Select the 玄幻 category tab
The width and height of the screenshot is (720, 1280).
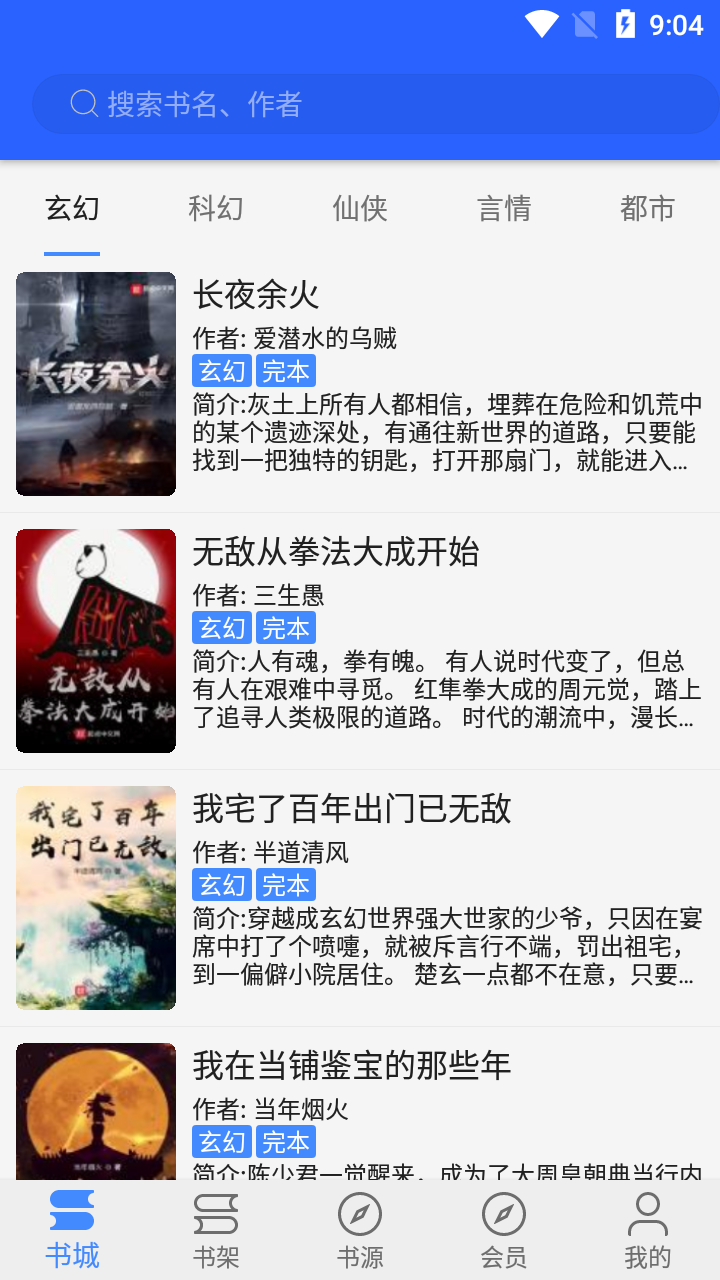point(72,209)
